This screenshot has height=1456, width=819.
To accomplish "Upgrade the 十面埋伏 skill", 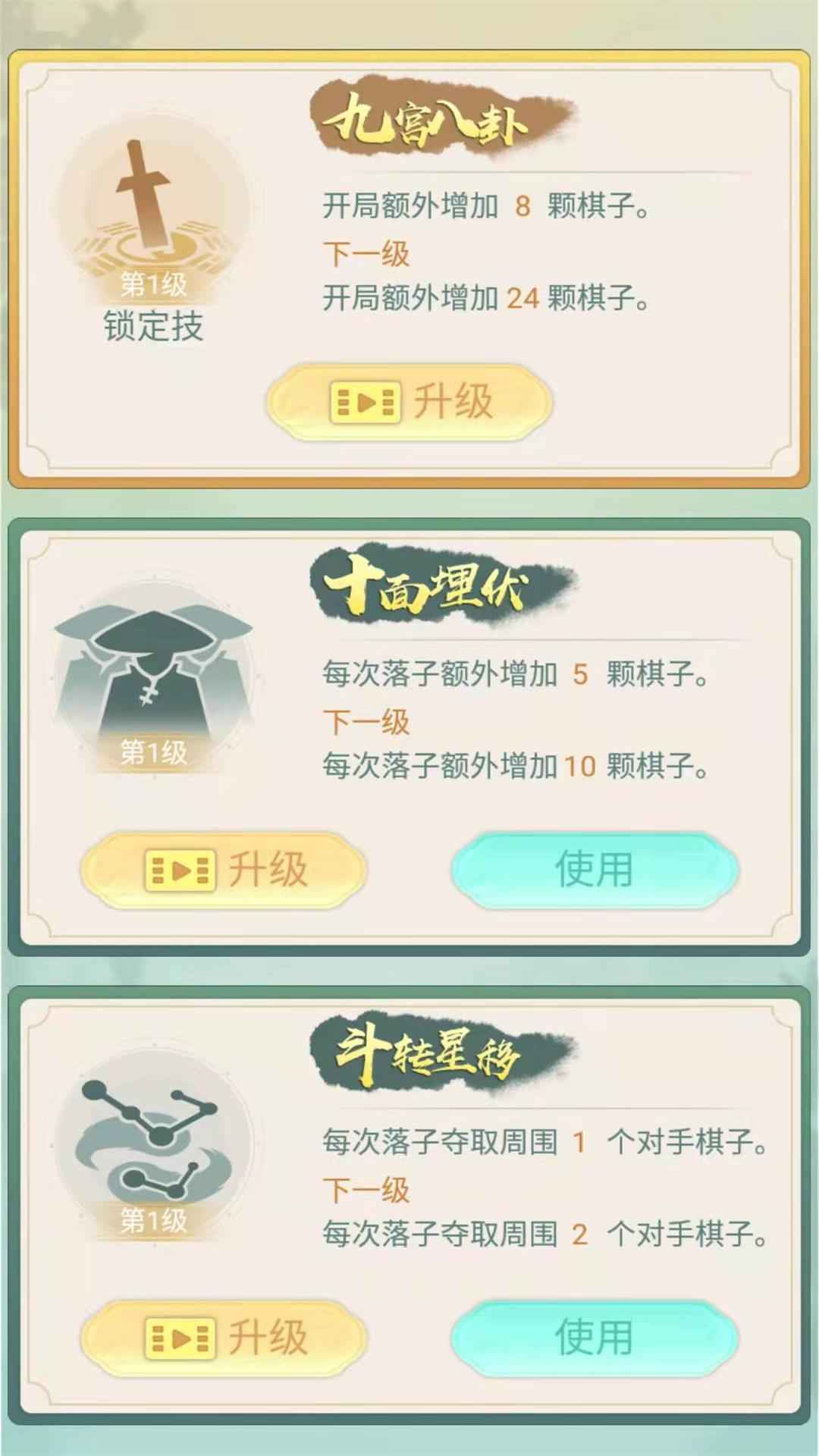I will point(224,870).
